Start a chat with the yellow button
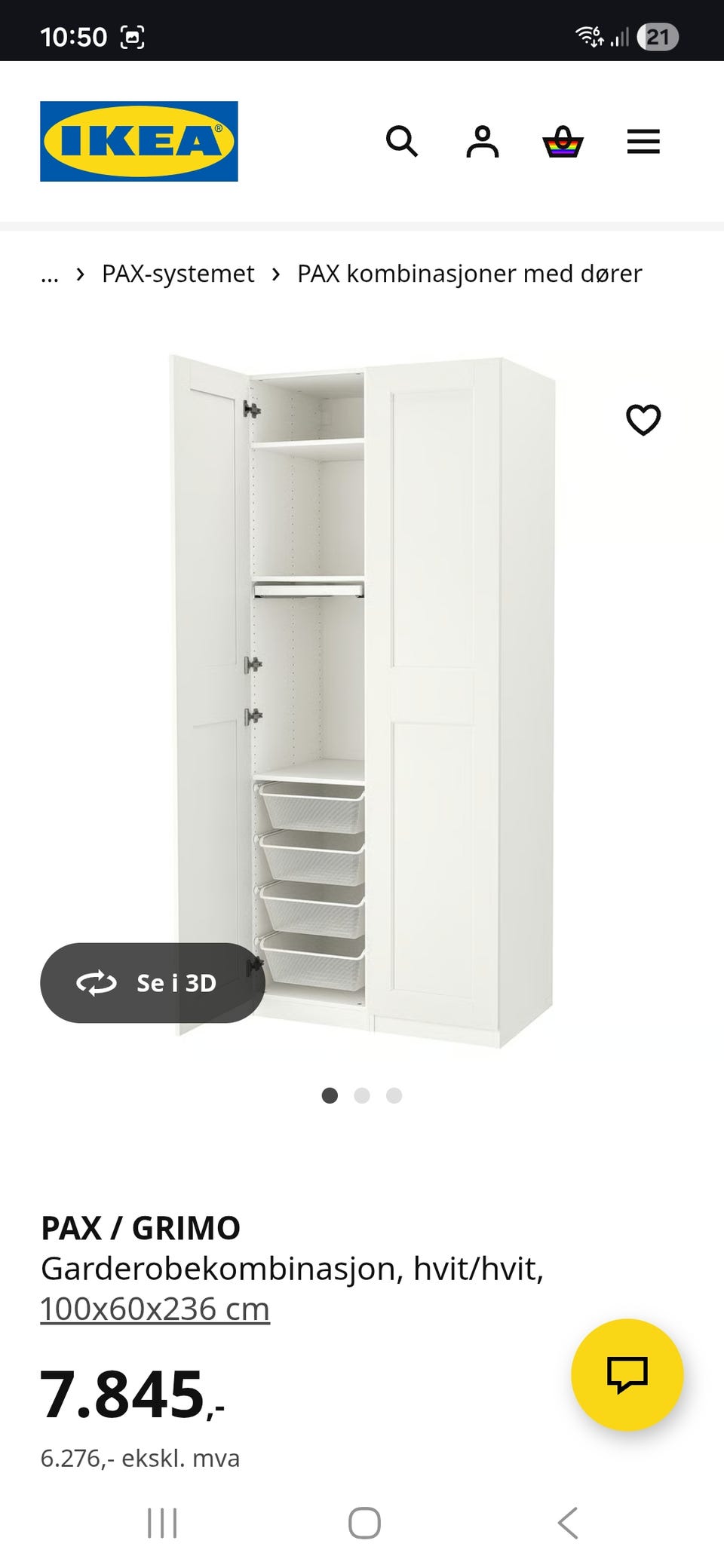The width and height of the screenshot is (724, 1568). (x=627, y=1374)
